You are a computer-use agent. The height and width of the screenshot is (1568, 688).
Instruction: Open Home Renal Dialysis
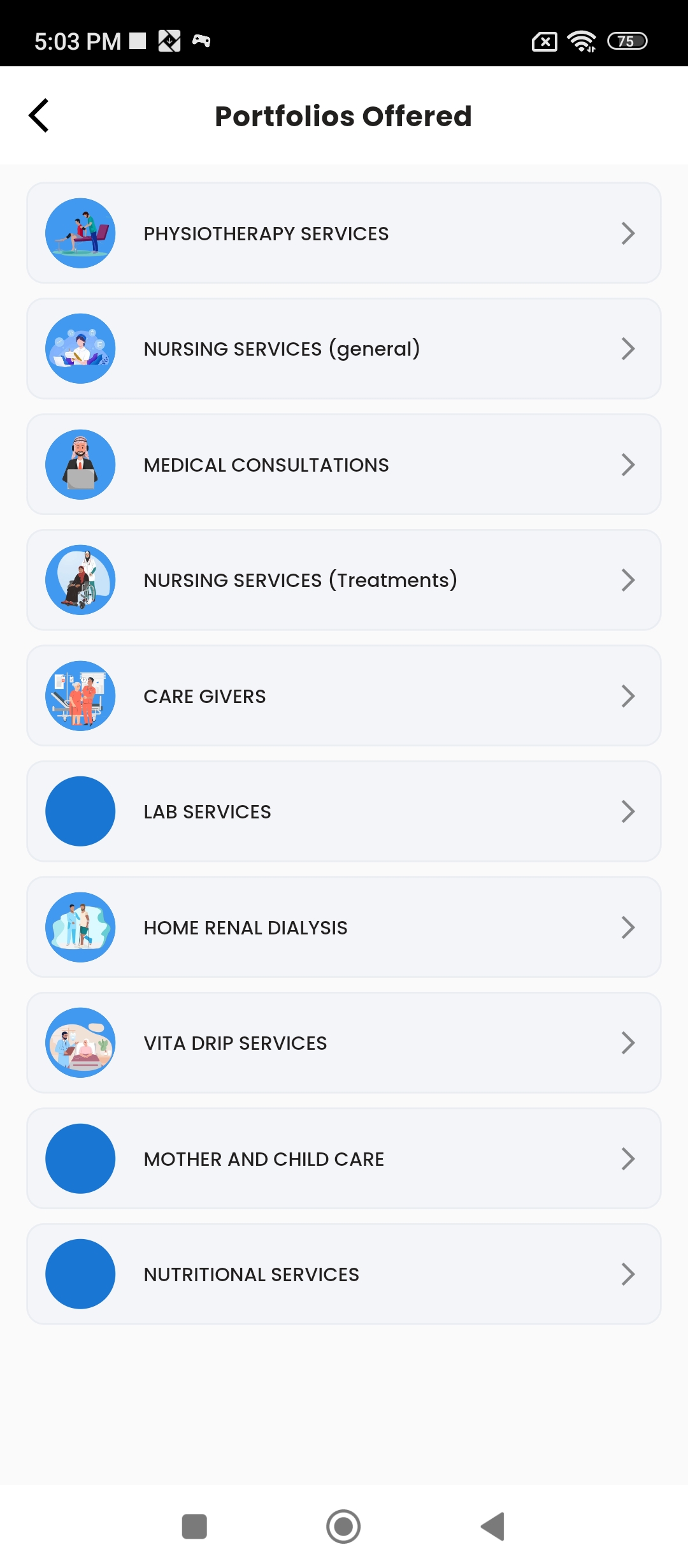344,927
